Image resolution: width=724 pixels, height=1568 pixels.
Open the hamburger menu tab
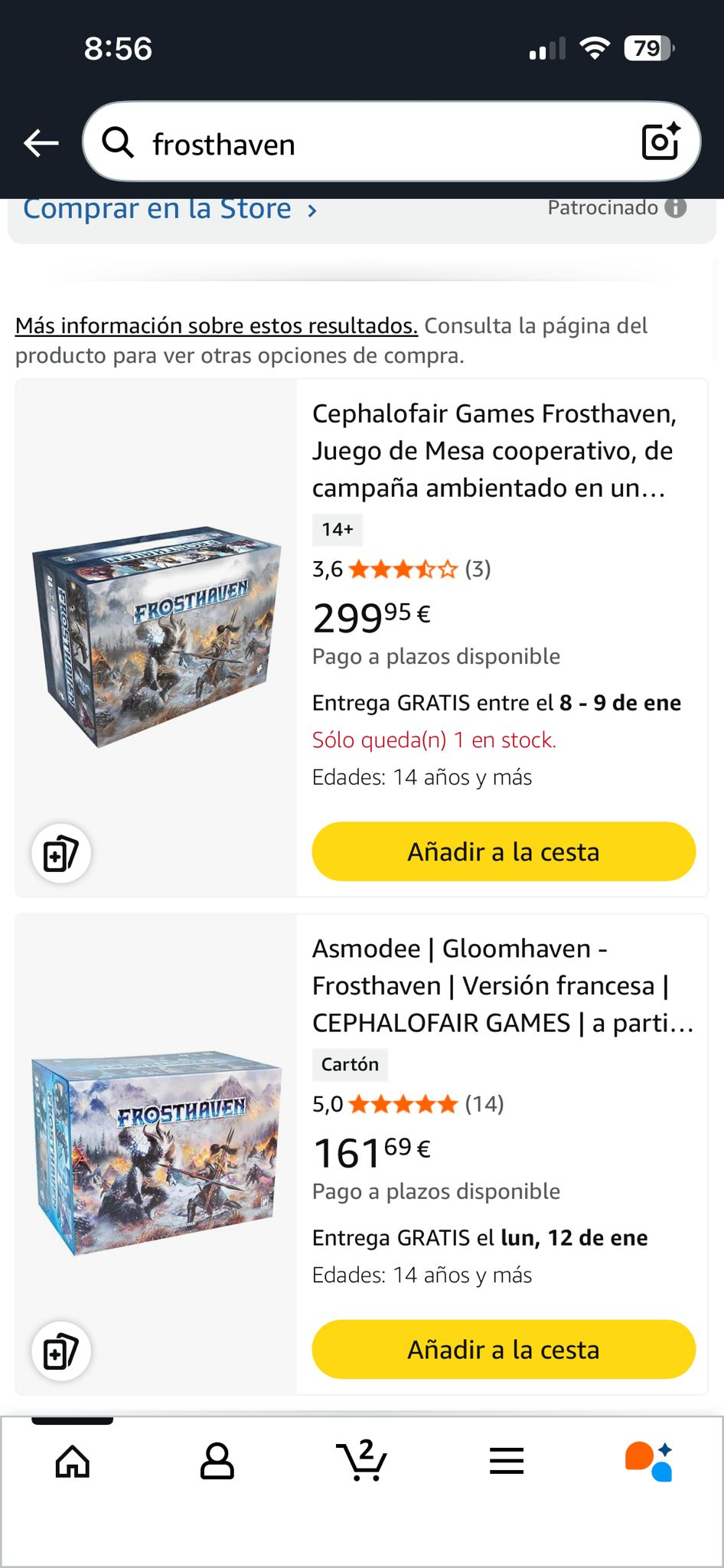click(506, 1462)
